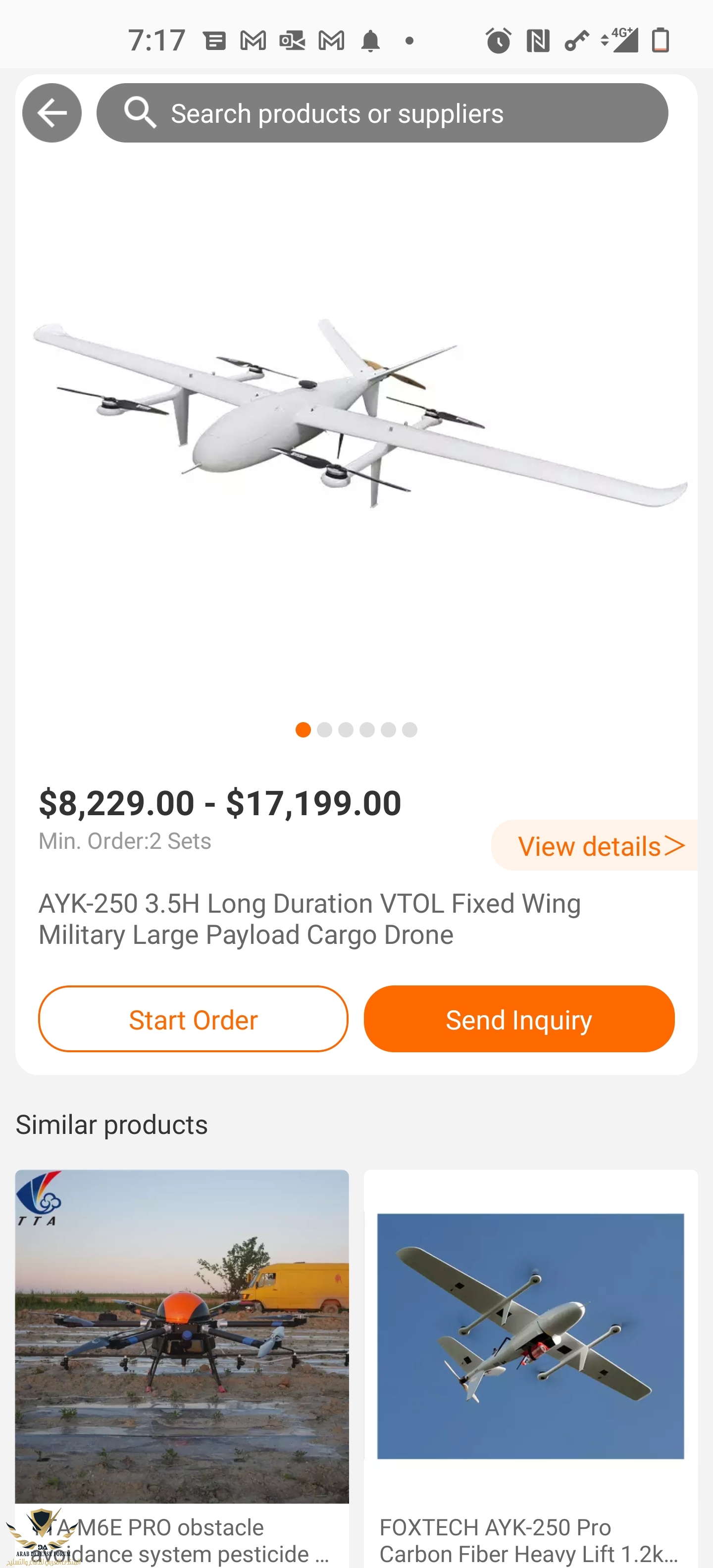Viewport: 713px width, 1568px height.
Task: Send Inquiry to the supplier
Action: (519, 1019)
